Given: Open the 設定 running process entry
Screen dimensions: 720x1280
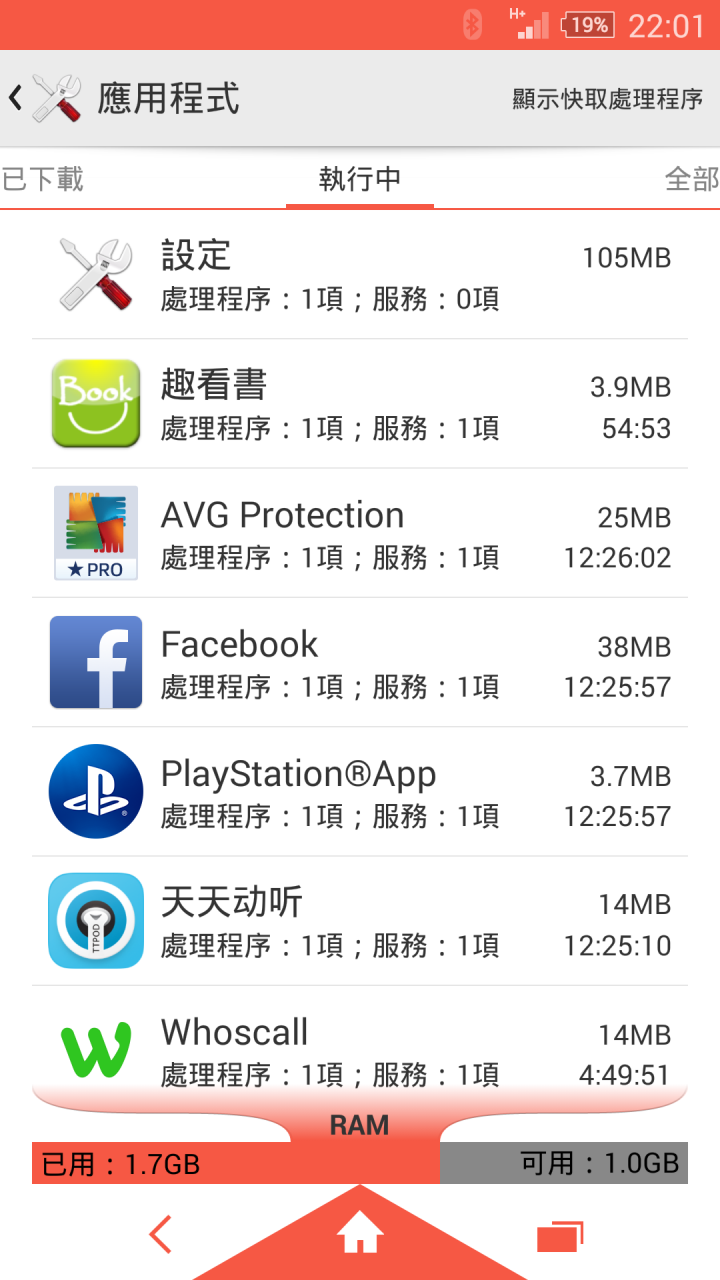Looking at the screenshot, I should 360,274.
